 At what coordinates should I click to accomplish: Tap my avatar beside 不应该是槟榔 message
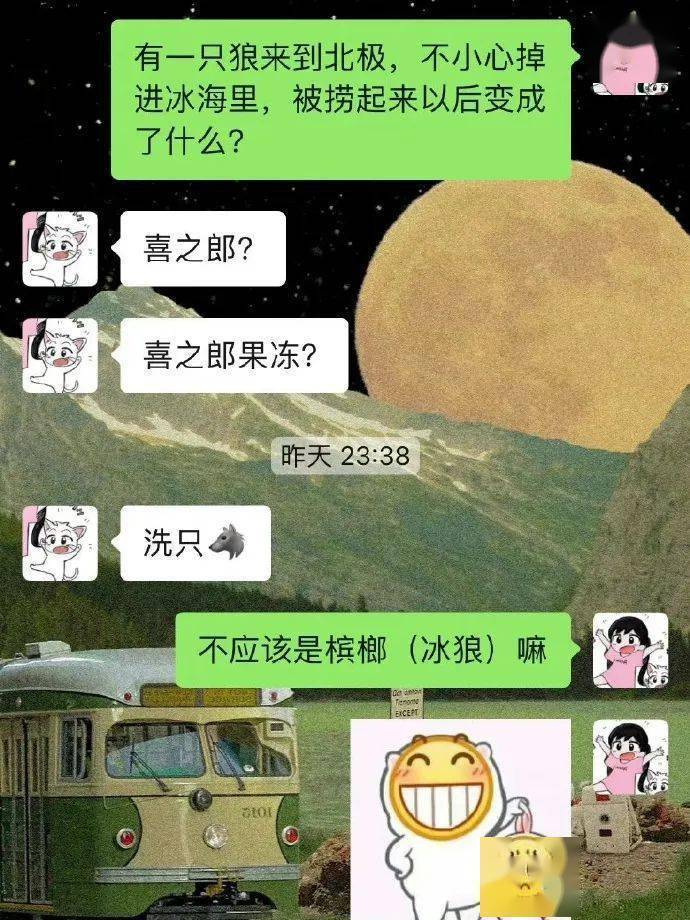click(x=630, y=650)
